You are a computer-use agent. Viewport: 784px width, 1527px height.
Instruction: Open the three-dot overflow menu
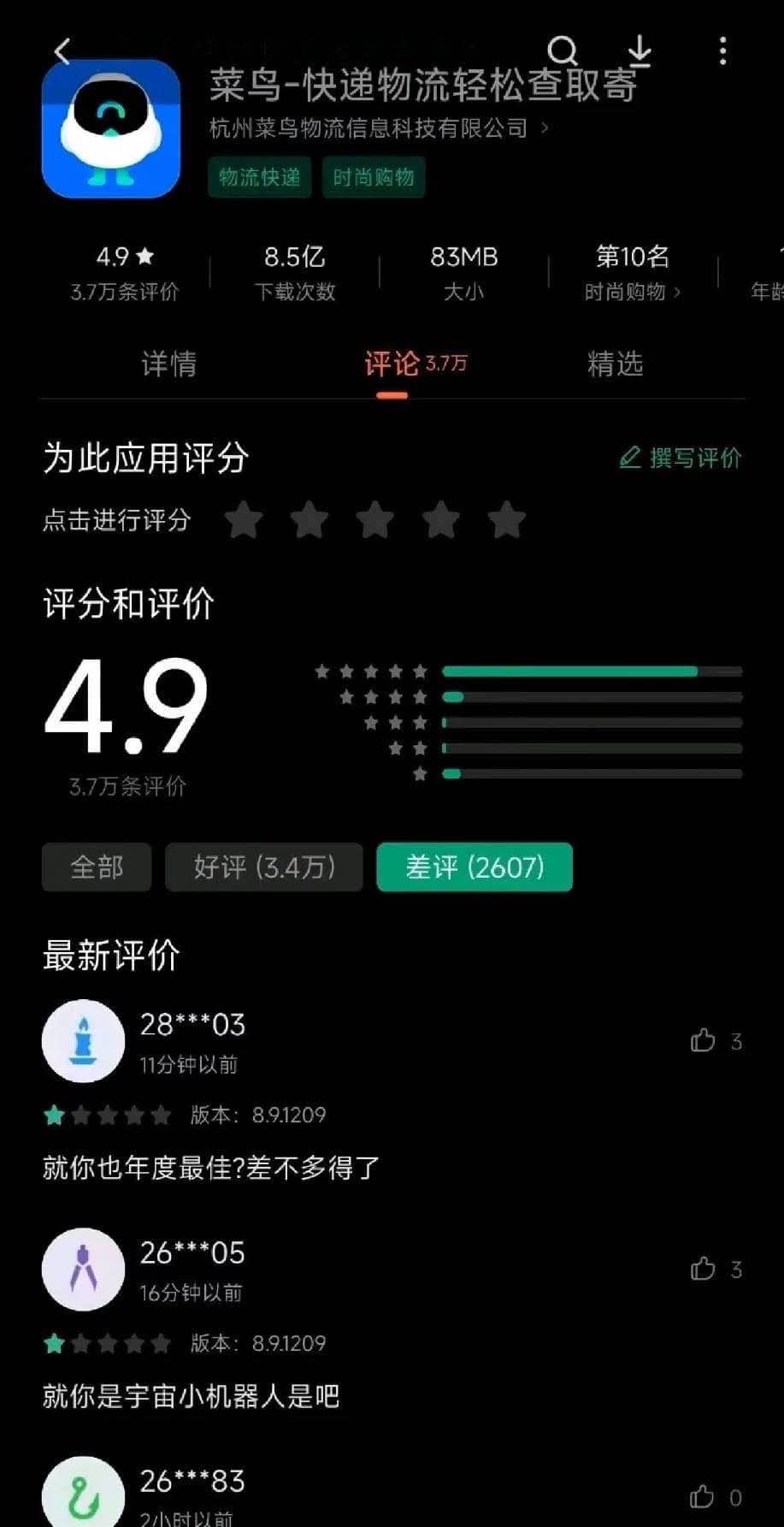click(723, 51)
